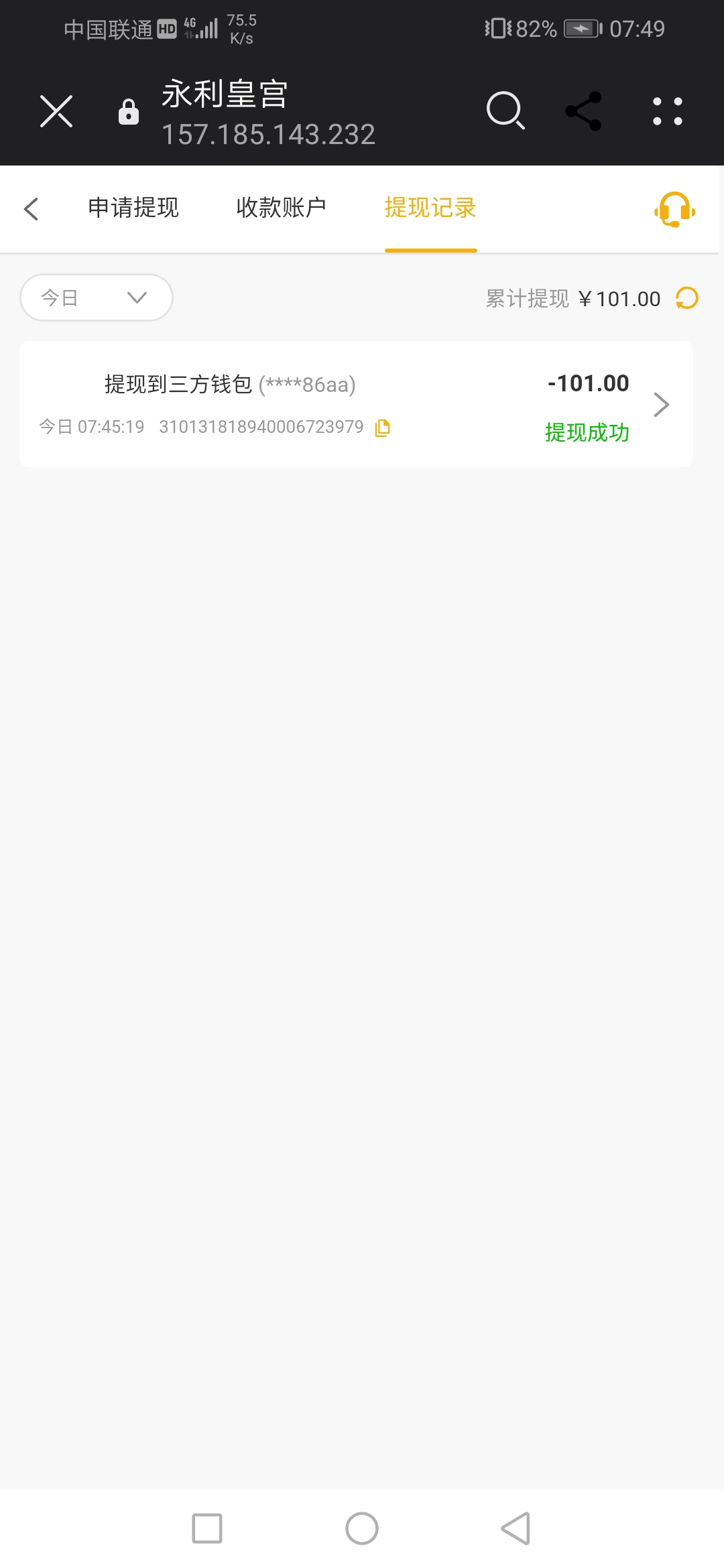Open the four-dot overflow menu
The height and width of the screenshot is (1568, 724).
(x=668, y=111)
